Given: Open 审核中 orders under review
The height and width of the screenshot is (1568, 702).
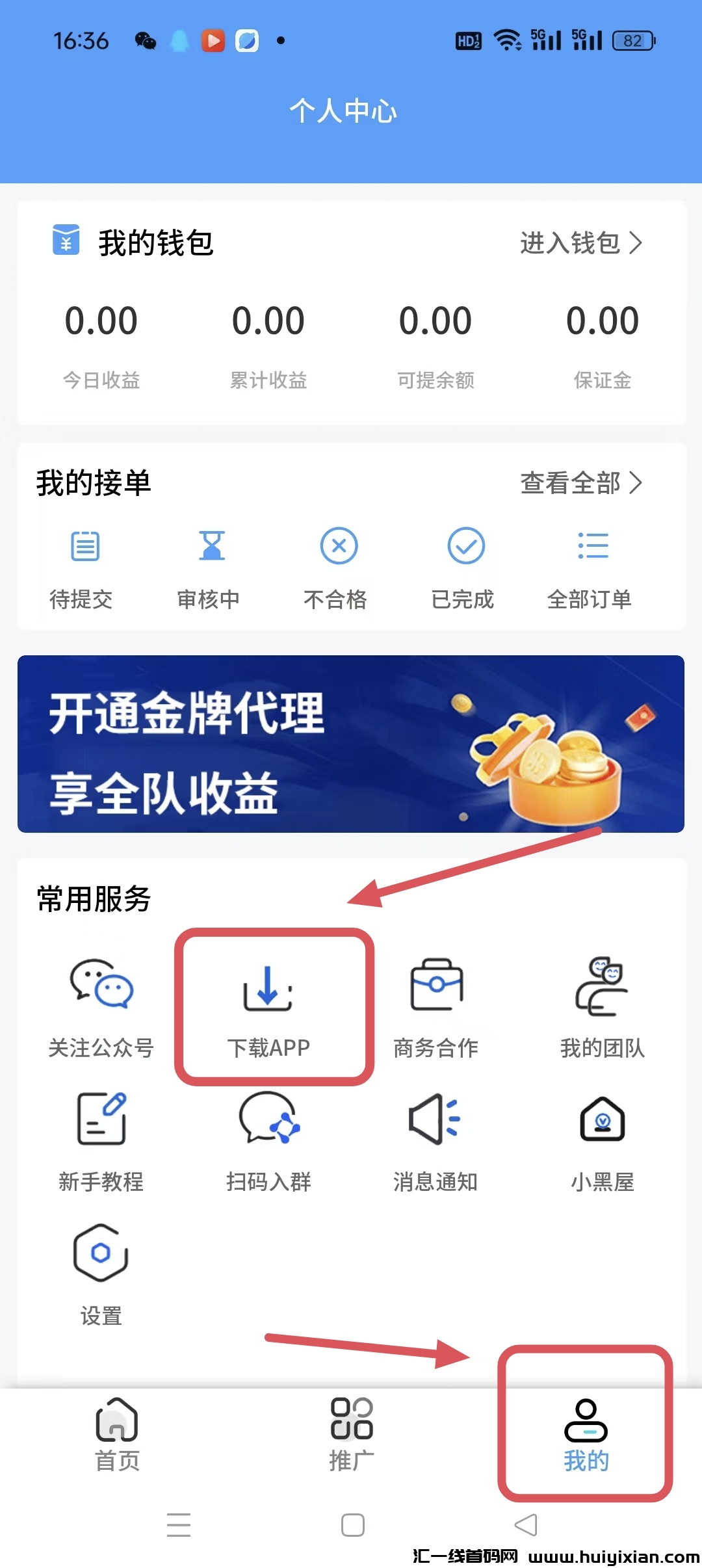Looking at the screenshot, I should coord(209,566).
